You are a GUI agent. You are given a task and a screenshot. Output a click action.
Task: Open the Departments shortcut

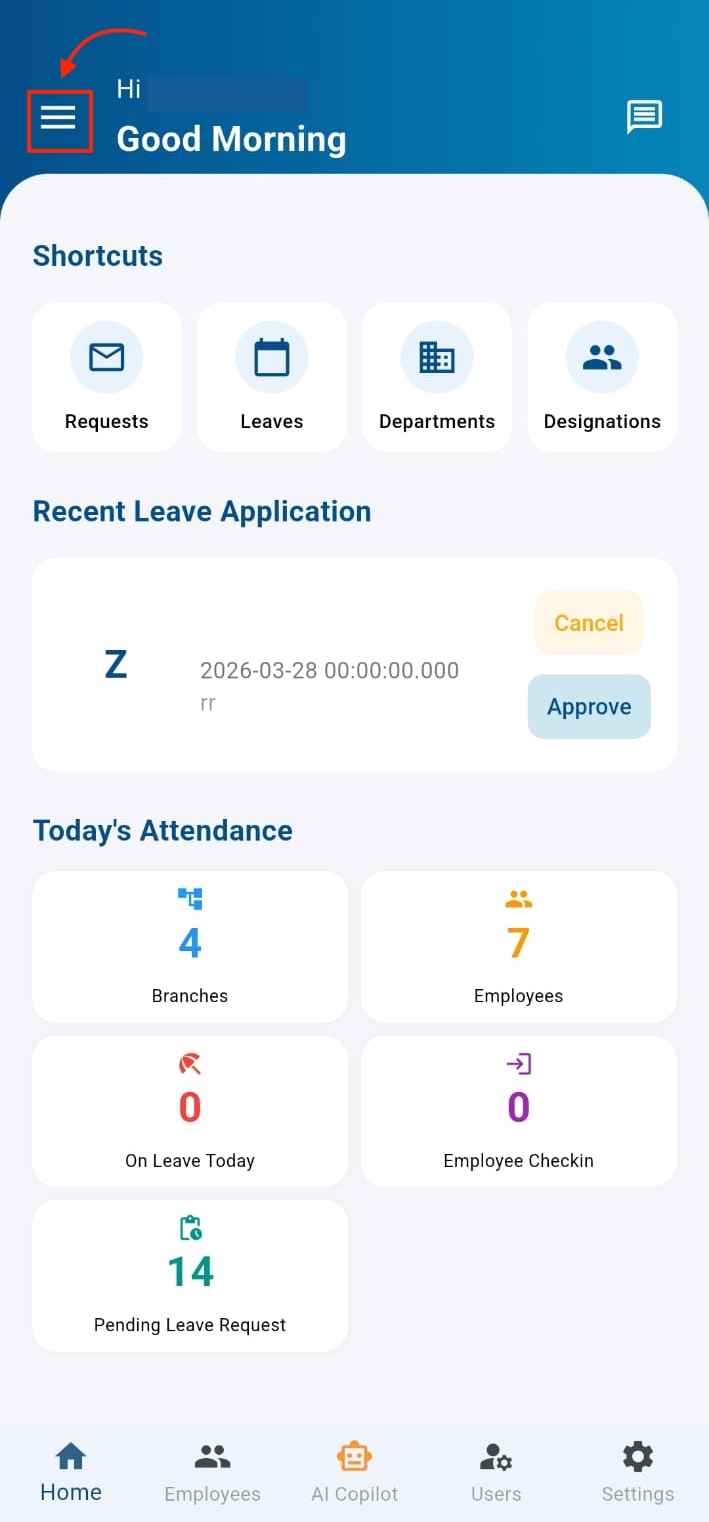[x=437, y=377]
